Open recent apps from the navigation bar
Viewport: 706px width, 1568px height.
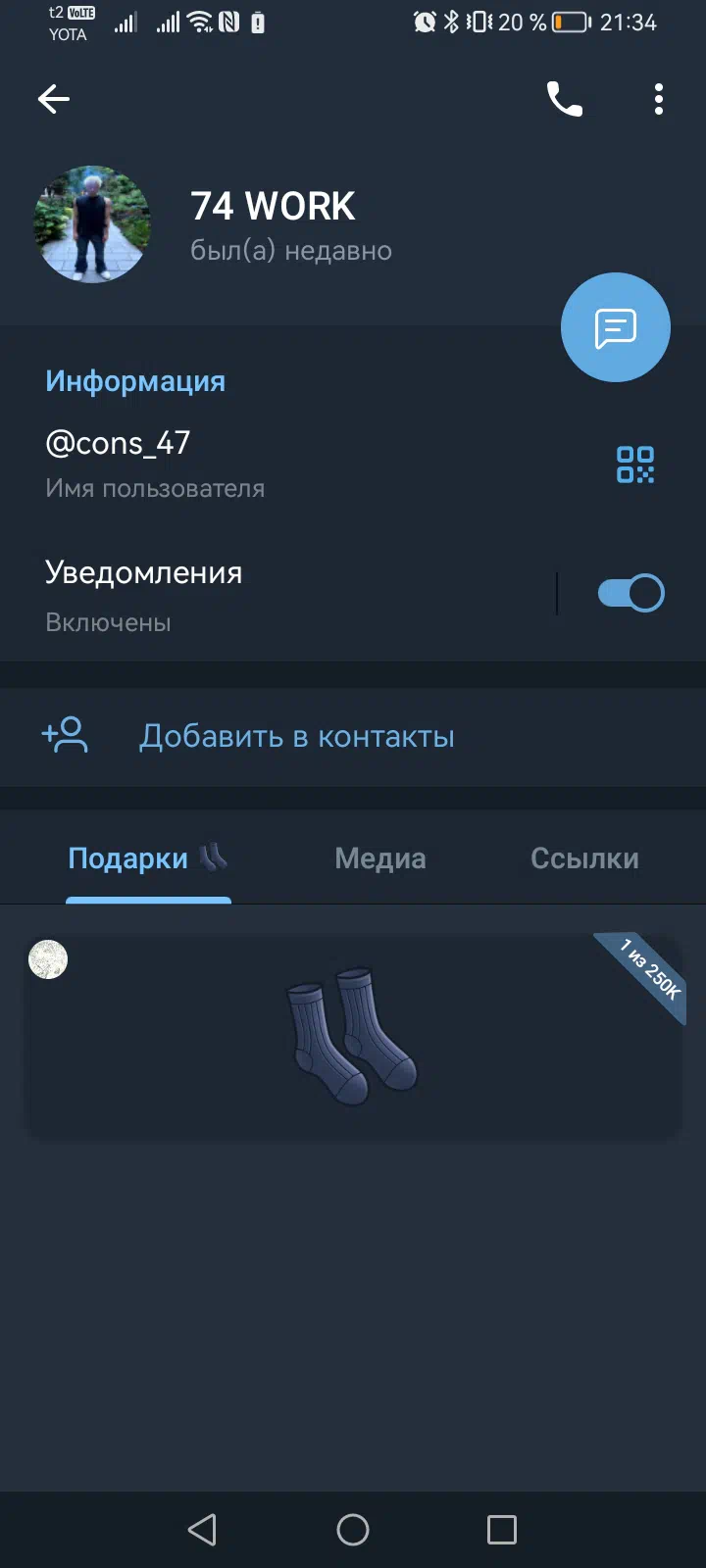502,1530
